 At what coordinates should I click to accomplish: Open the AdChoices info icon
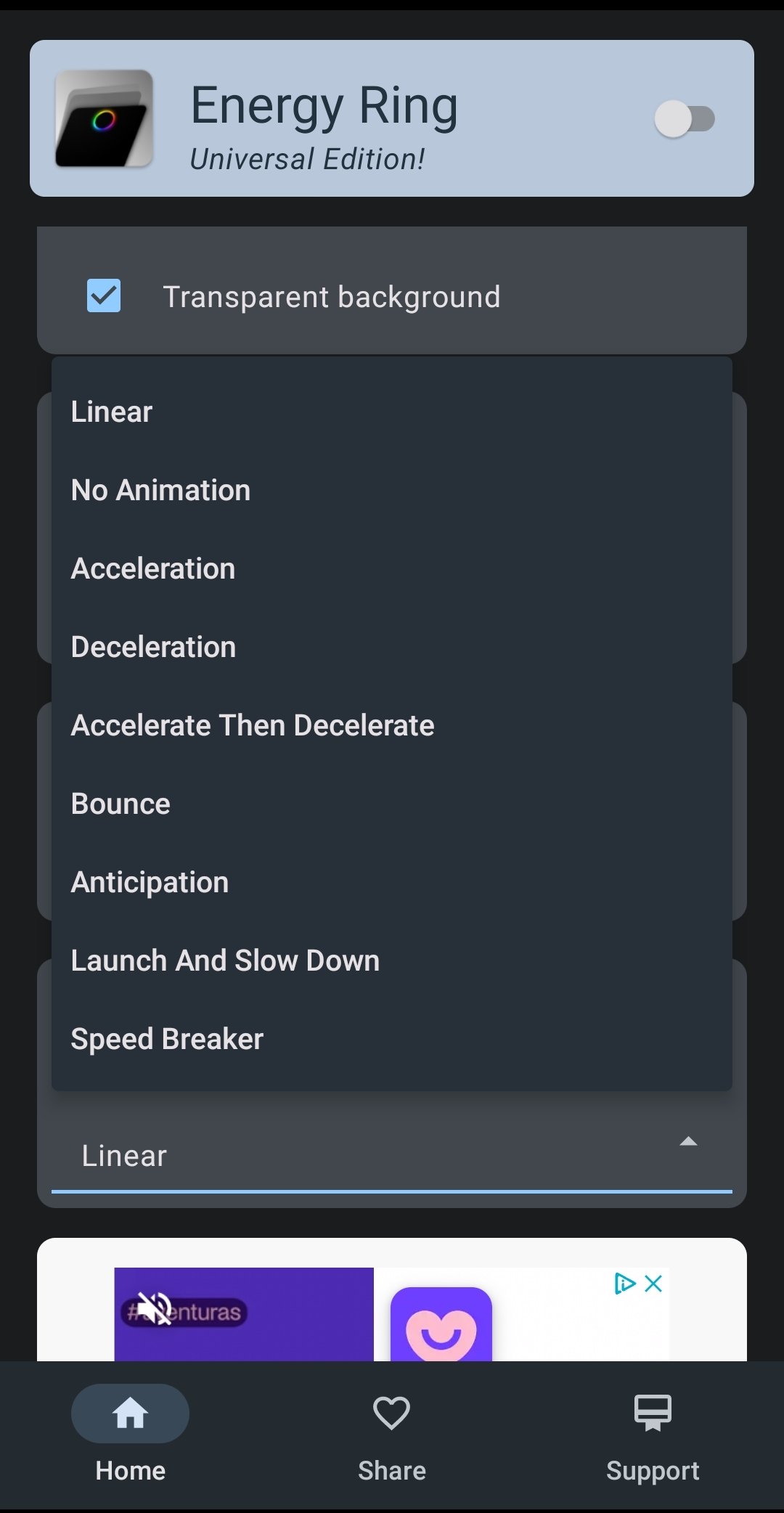pos(625,1284)
